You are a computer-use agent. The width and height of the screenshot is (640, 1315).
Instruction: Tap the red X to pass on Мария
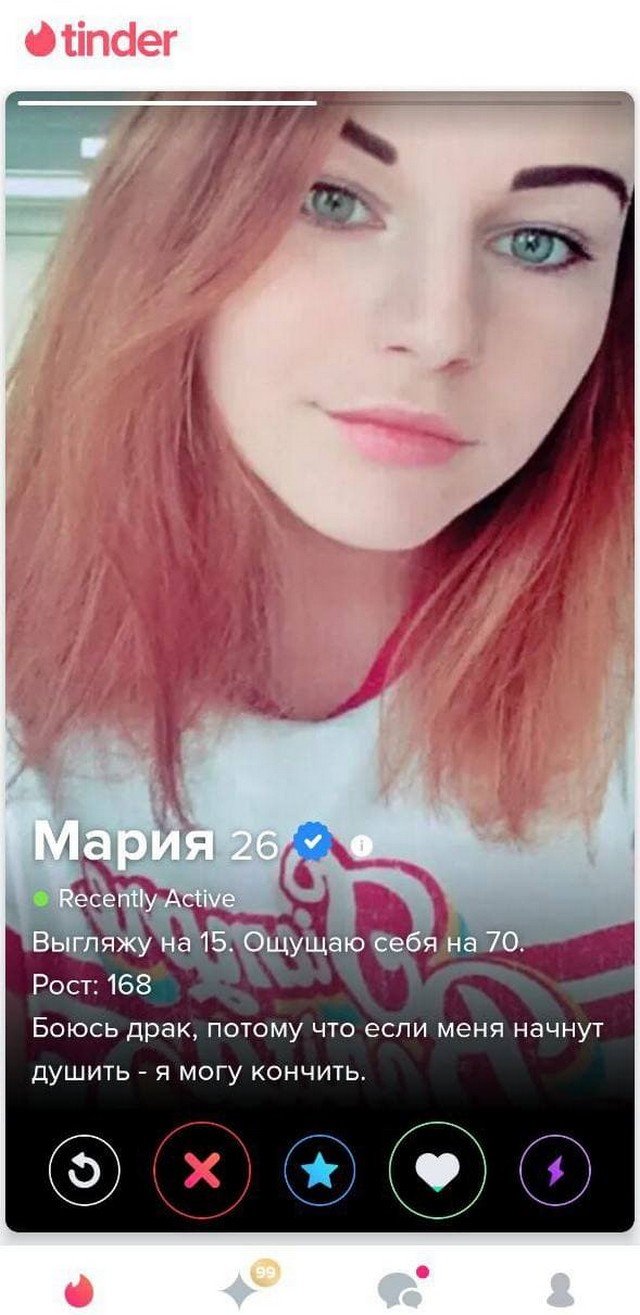point(201,1170)
